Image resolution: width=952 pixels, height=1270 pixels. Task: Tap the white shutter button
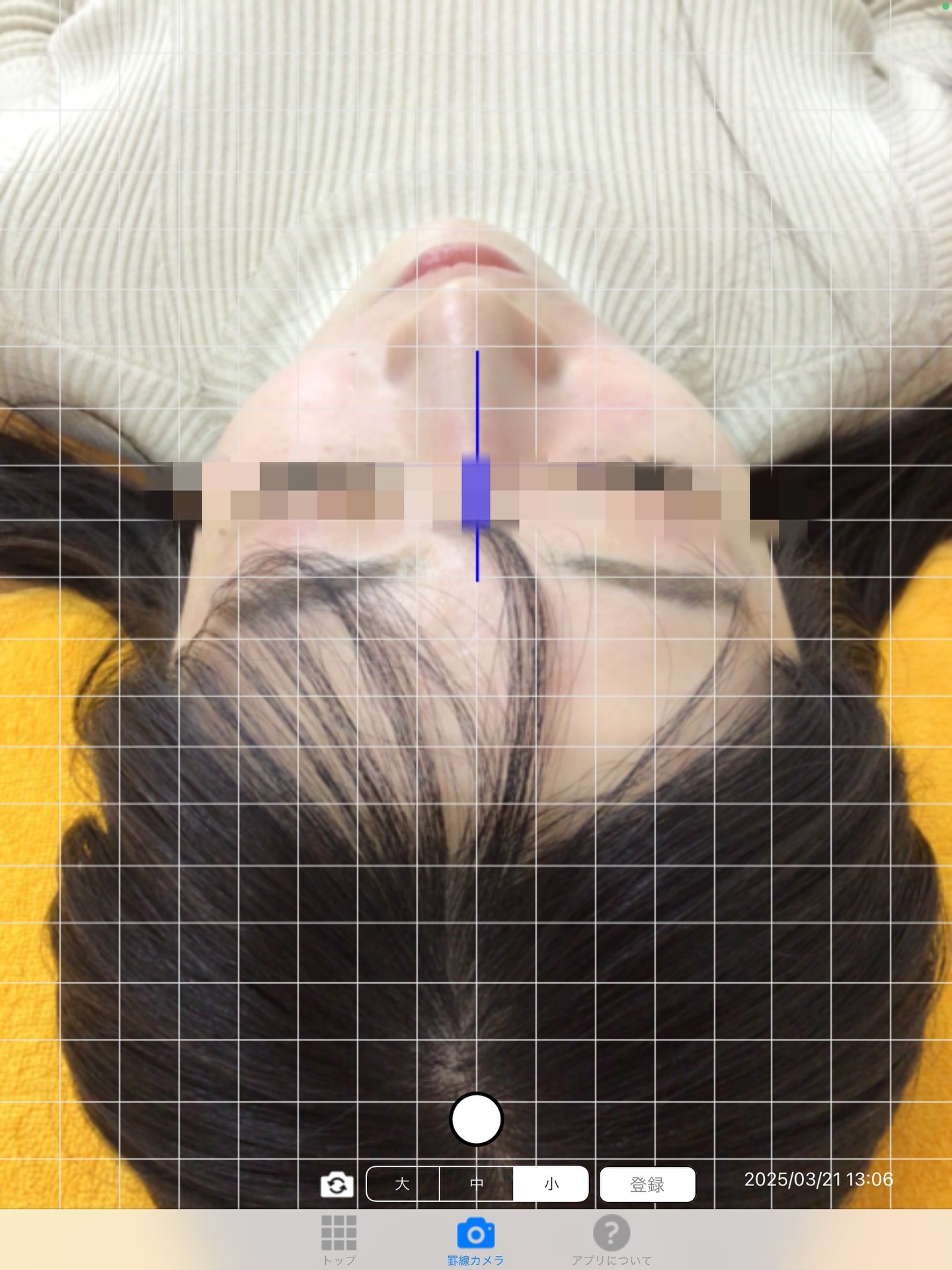tap(476, 1119)
